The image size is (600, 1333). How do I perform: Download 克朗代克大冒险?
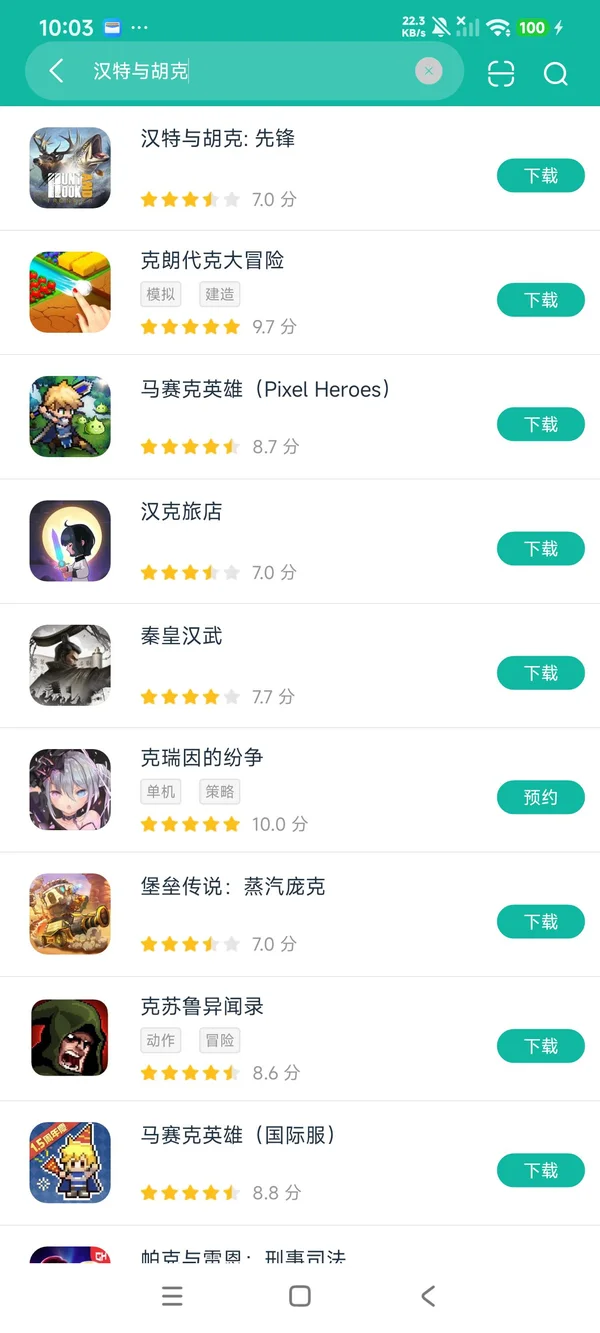coord(540,300)
